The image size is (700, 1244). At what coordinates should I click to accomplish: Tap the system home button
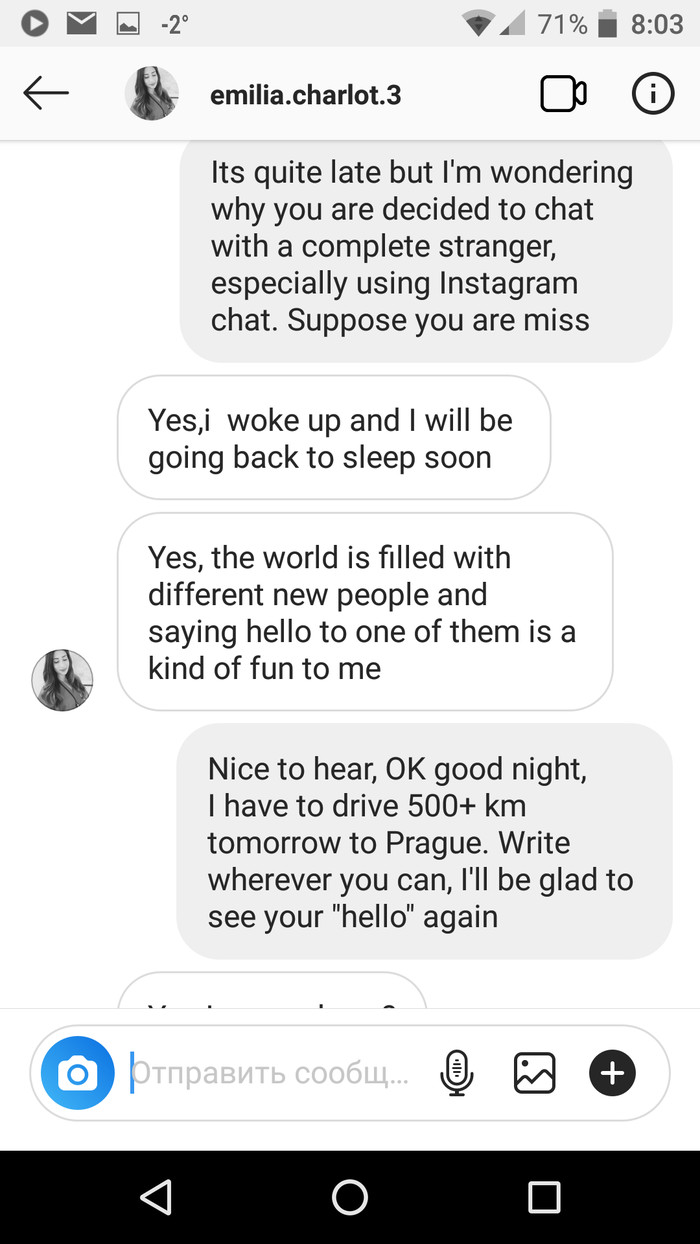(x=350, y=1196)
